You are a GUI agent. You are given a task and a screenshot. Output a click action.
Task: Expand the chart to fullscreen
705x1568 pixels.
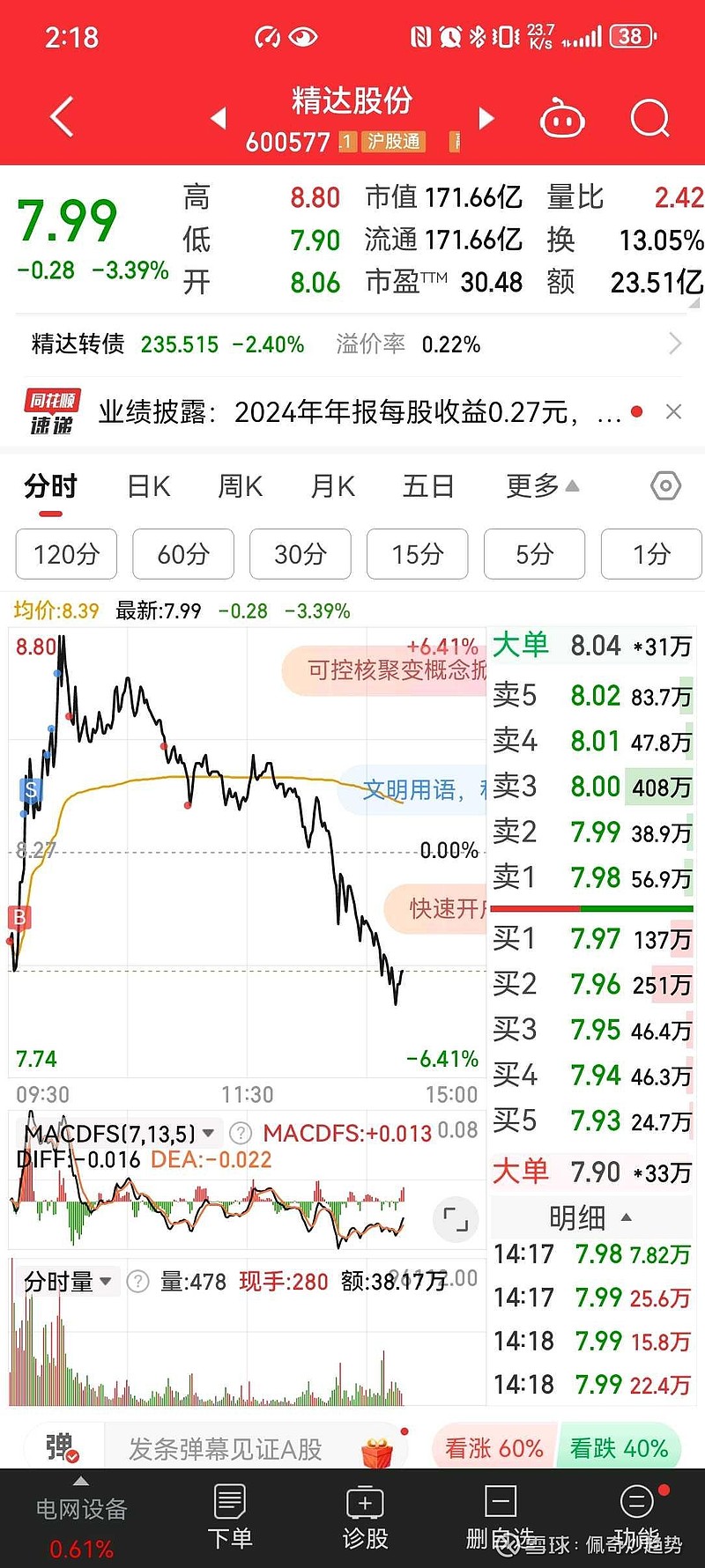point(456,1219)
